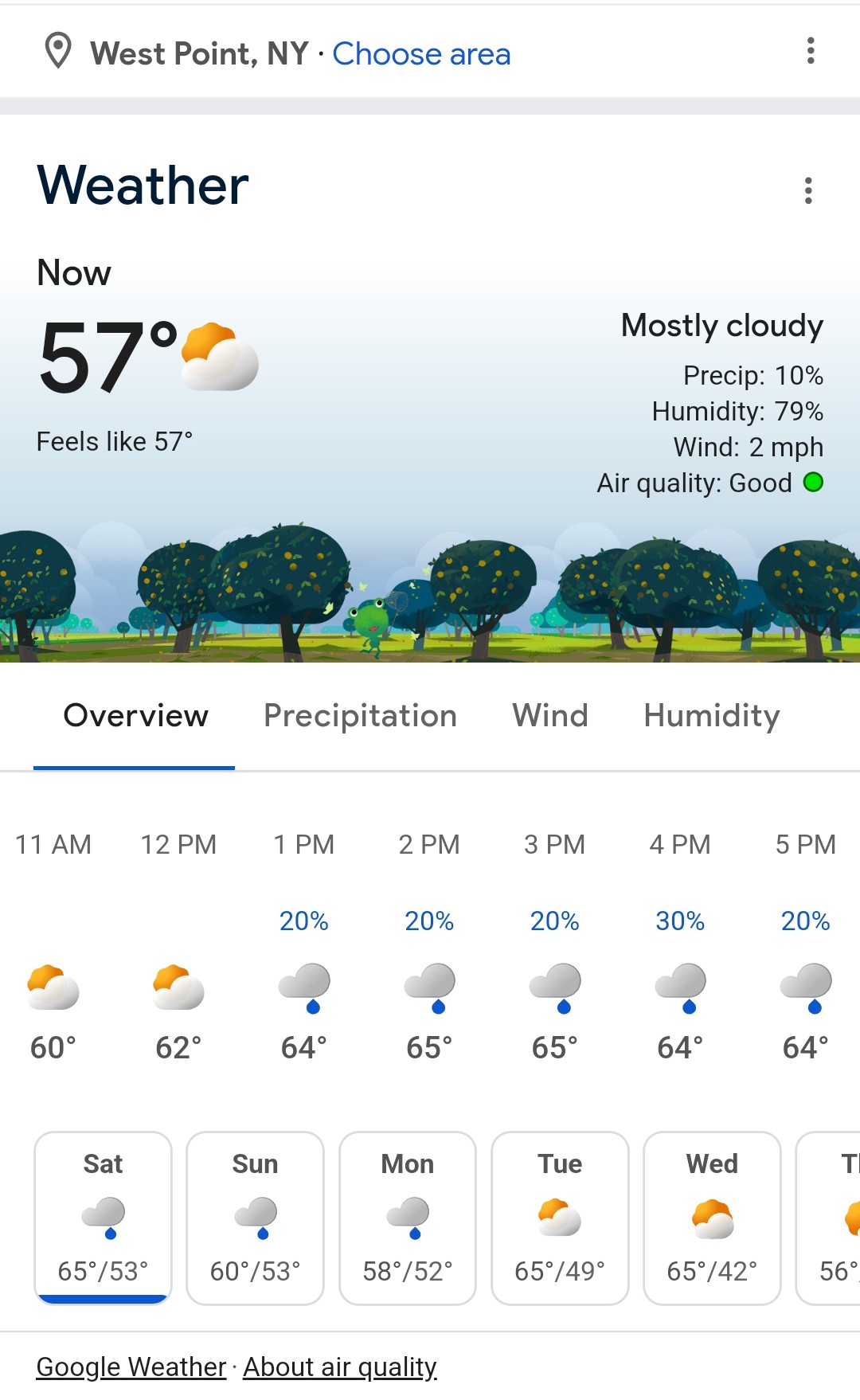860x1400 pixels.
Task: Select the Overview tab
Action: (135, 716)
